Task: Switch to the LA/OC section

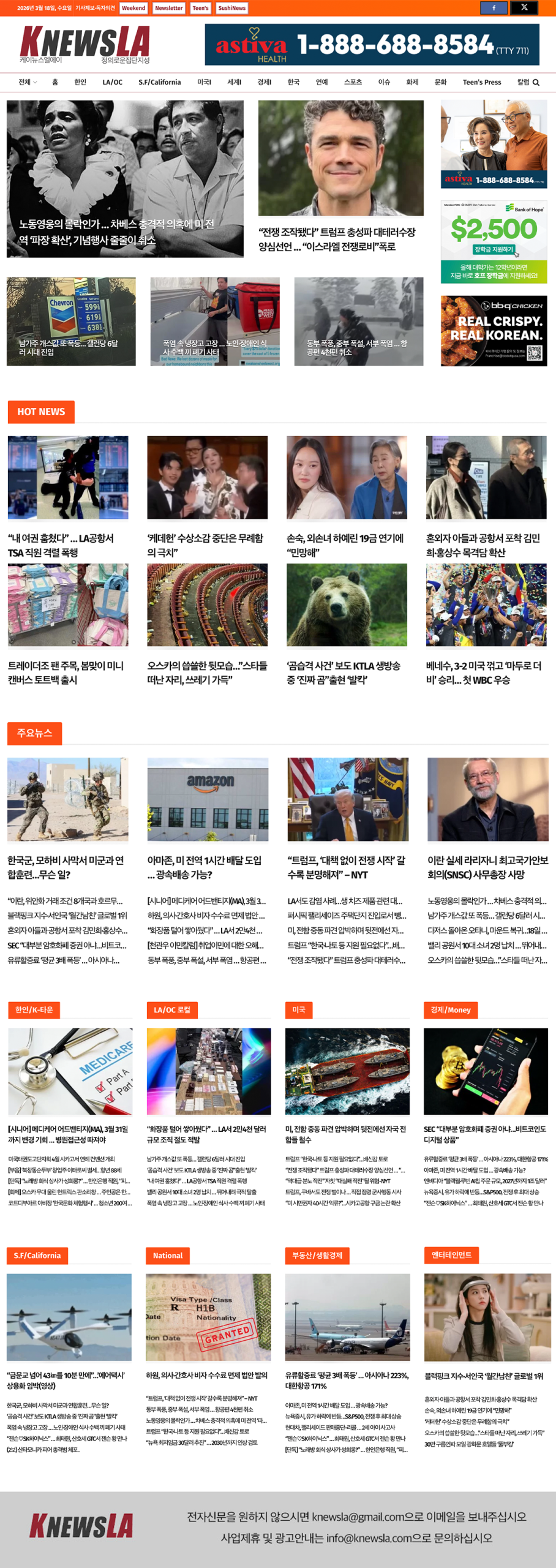Action: tap(112, 82)
